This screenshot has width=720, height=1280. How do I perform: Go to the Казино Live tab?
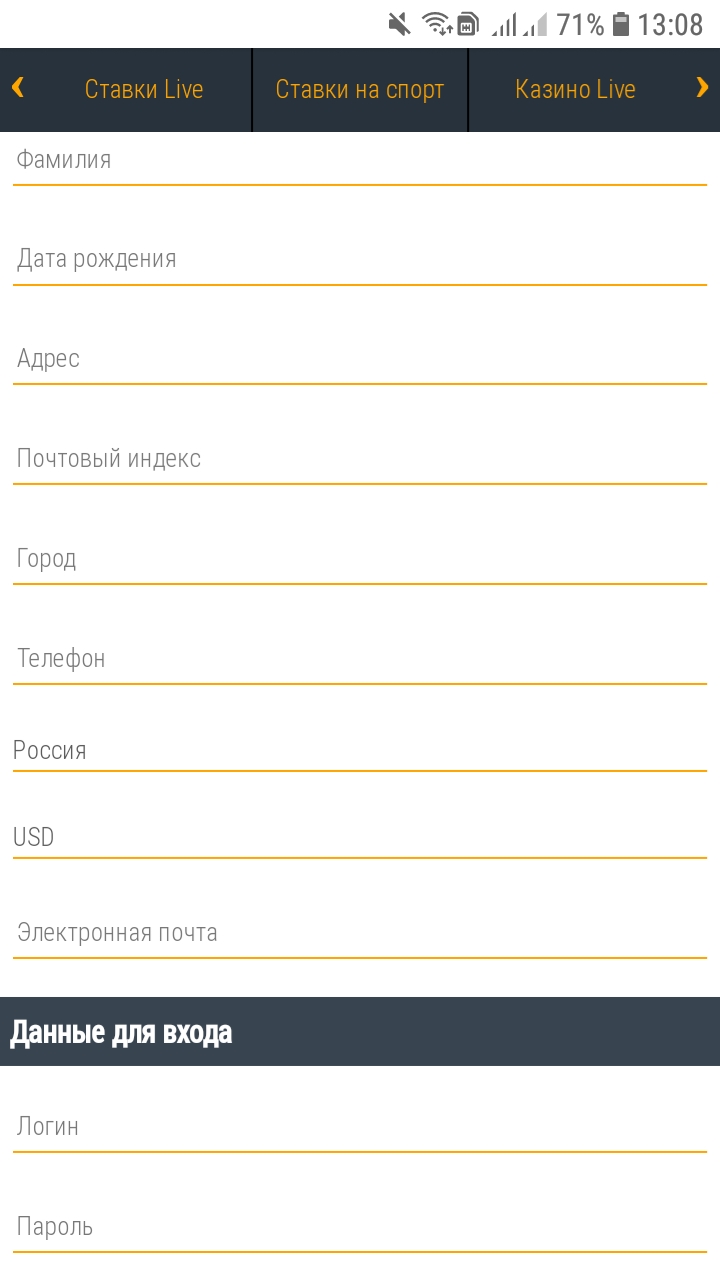tap(575, 90)
